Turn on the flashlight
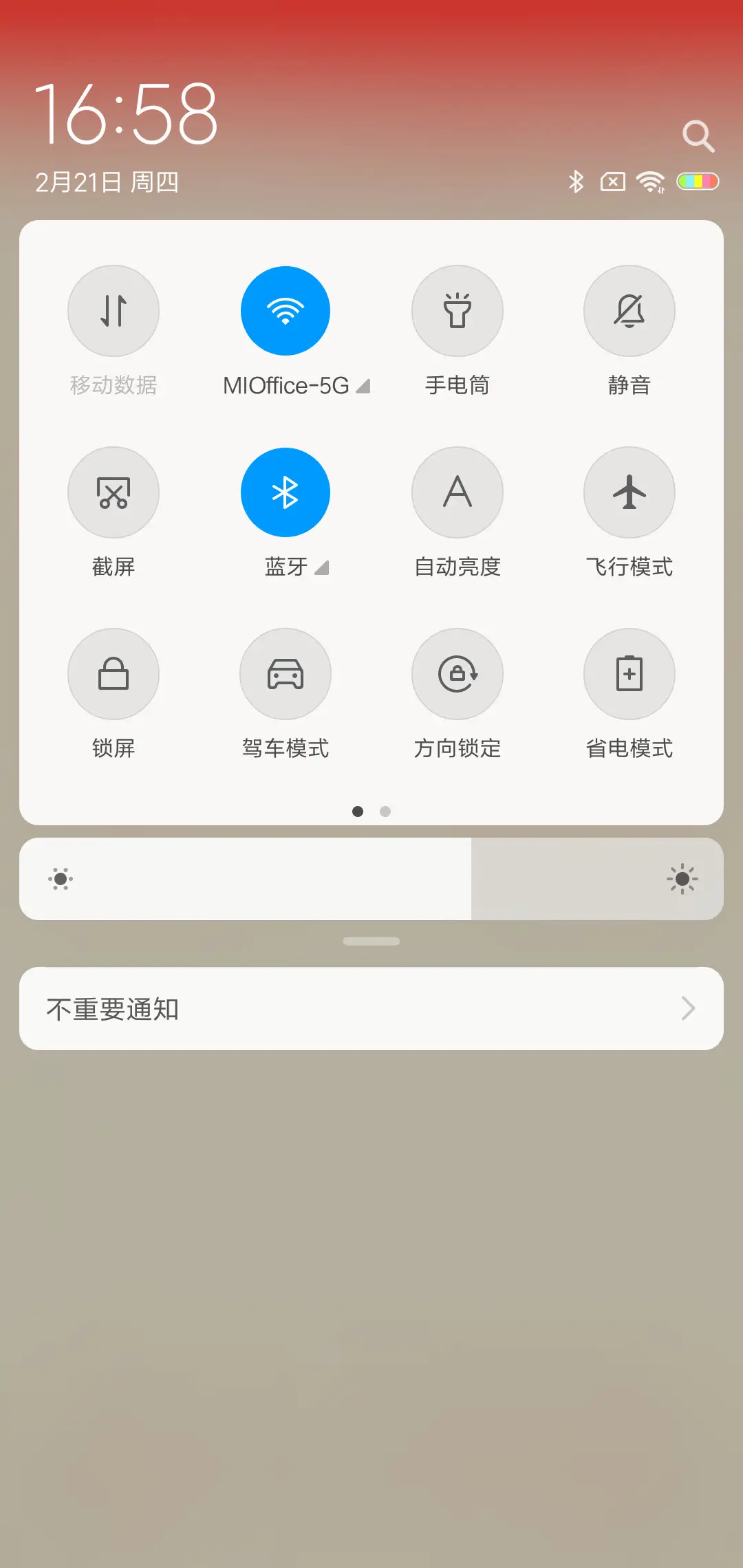Image resolution: width=743 pixels, height=1568 pixels. (457, 311)
